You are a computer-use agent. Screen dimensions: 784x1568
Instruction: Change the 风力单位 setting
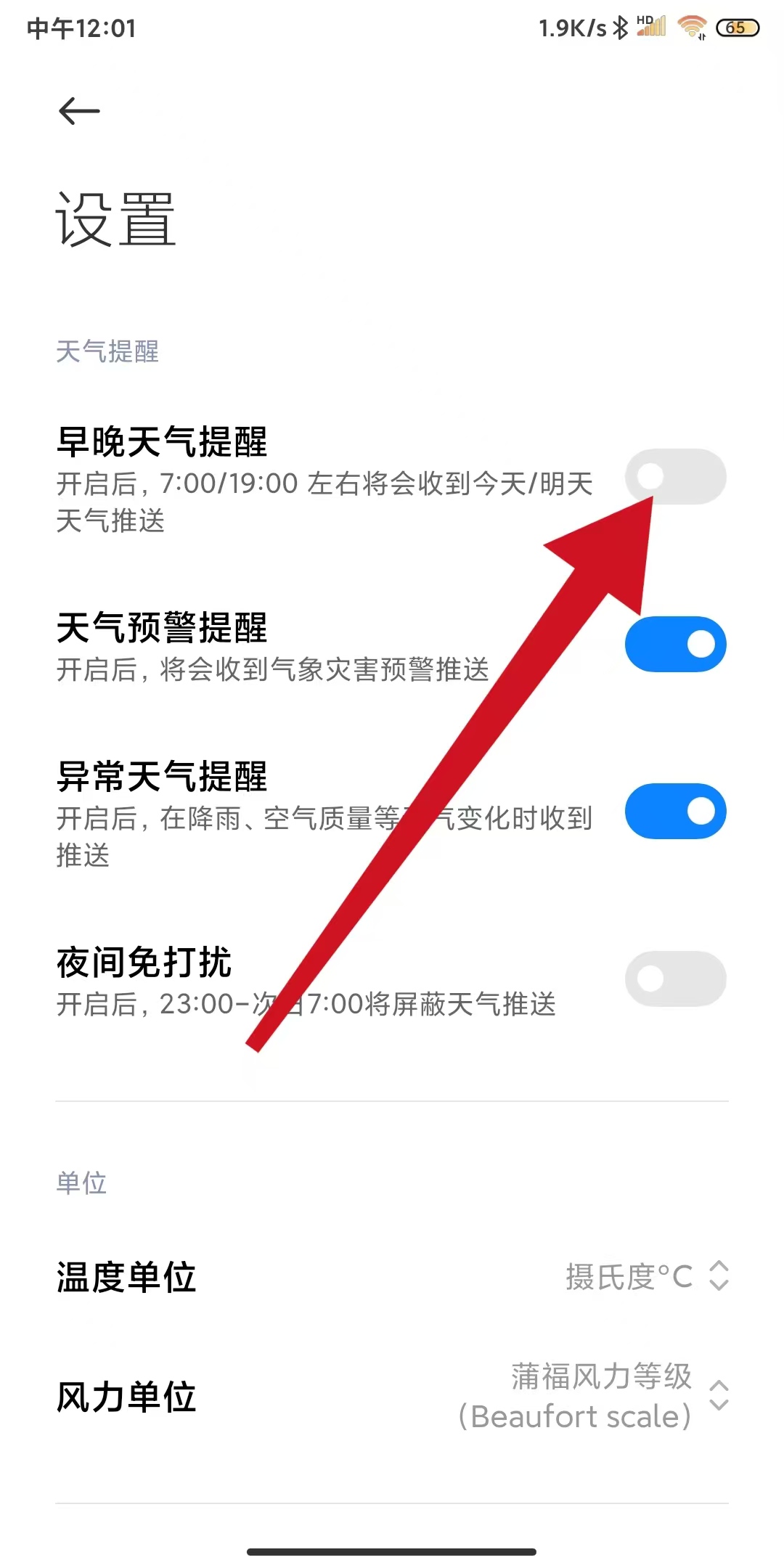pyautogui.click(x=592, y=1395)
